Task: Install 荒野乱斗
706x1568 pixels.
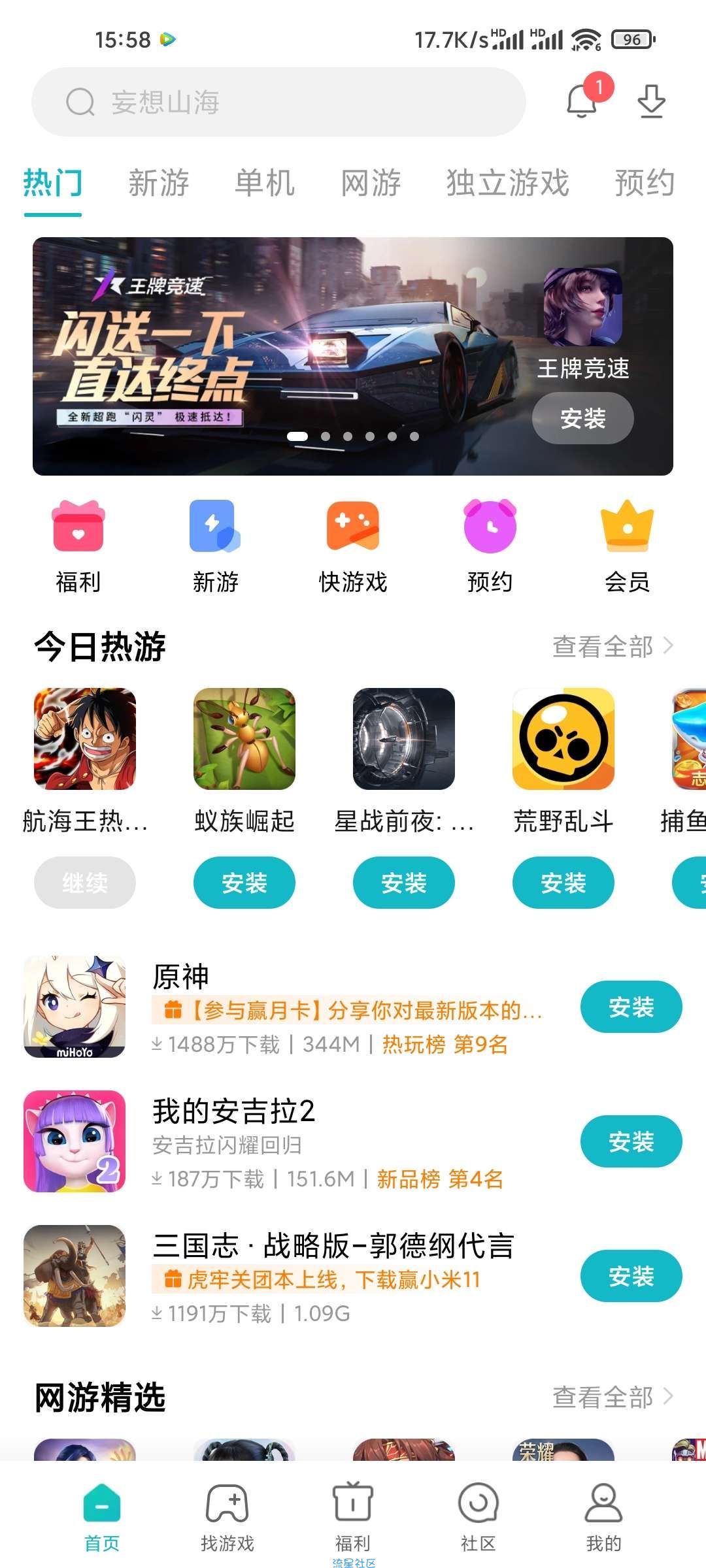Action: 563,883
